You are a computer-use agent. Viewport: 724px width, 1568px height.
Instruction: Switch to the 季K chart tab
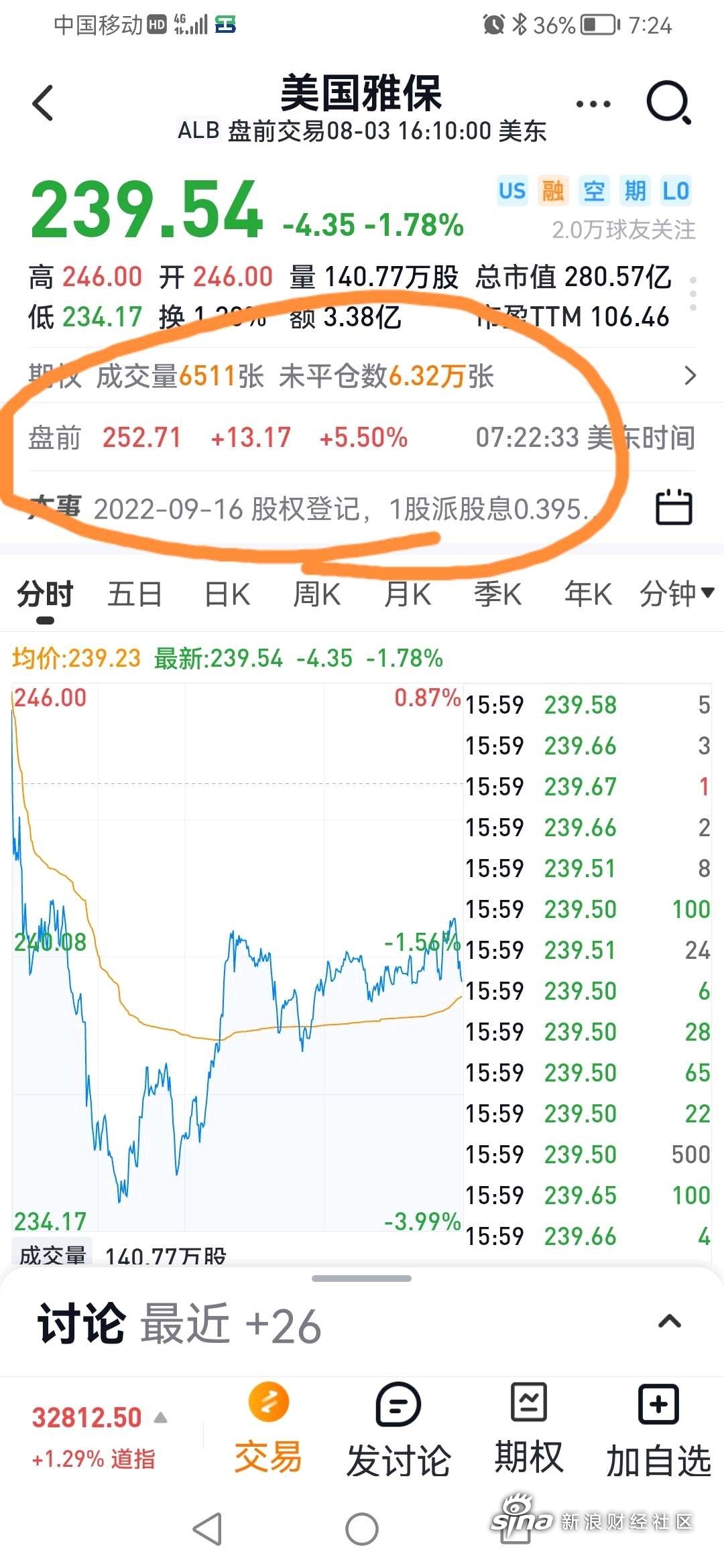pos(497,594)
